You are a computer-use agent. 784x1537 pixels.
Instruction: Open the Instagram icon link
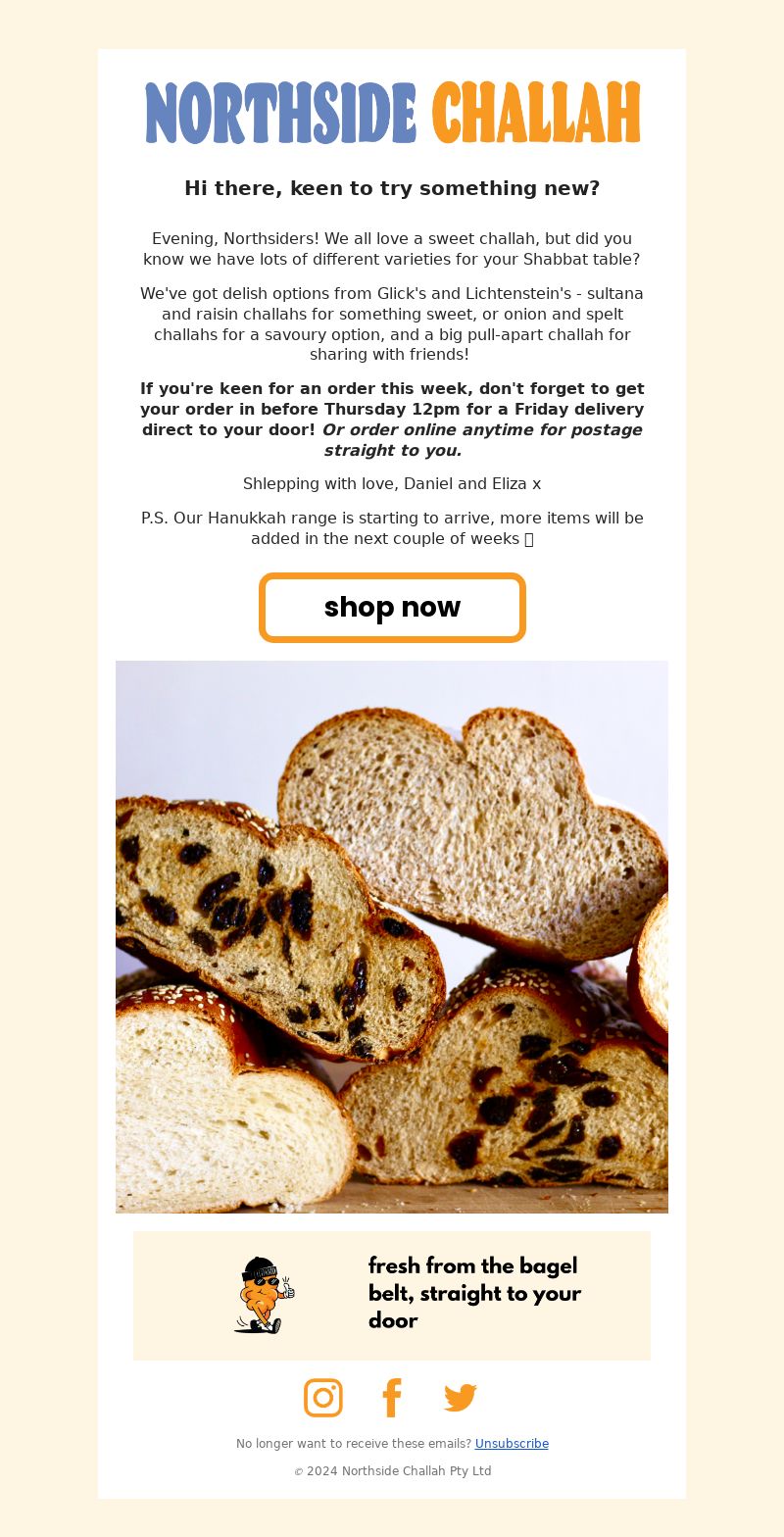pos(323,1398)
